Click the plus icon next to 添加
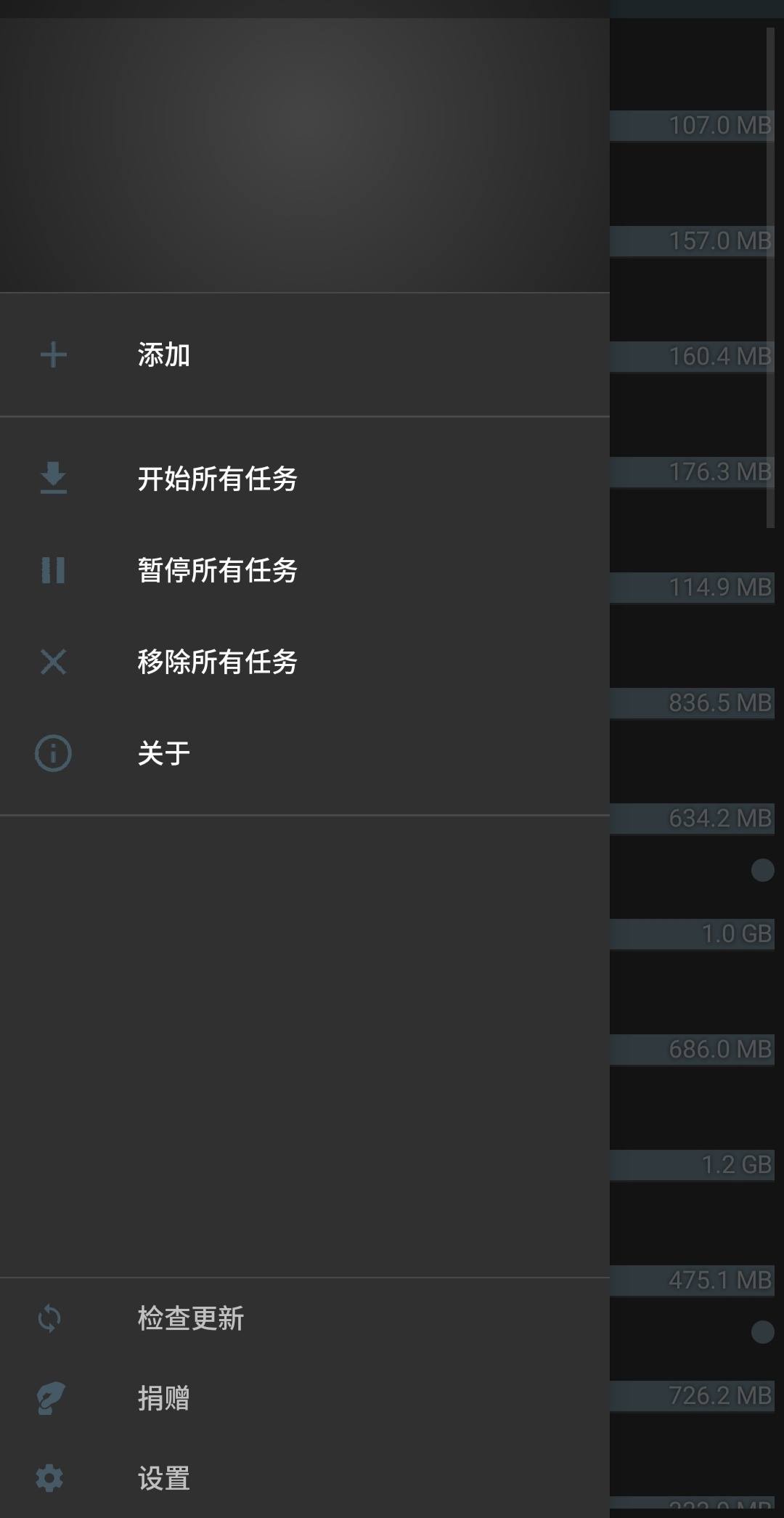784x1518 pixels. (52, 355)
